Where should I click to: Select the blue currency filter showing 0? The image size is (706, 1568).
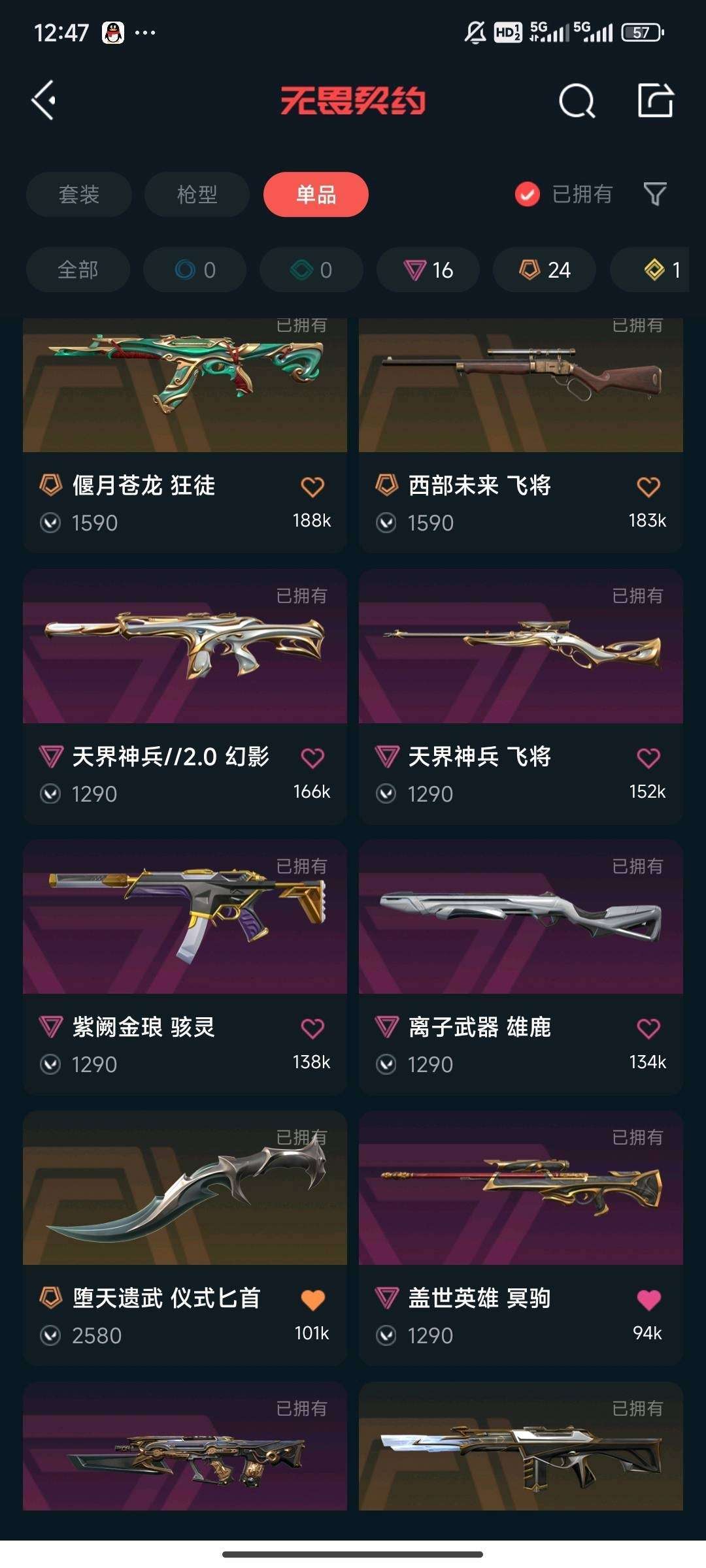coord(194,270)
